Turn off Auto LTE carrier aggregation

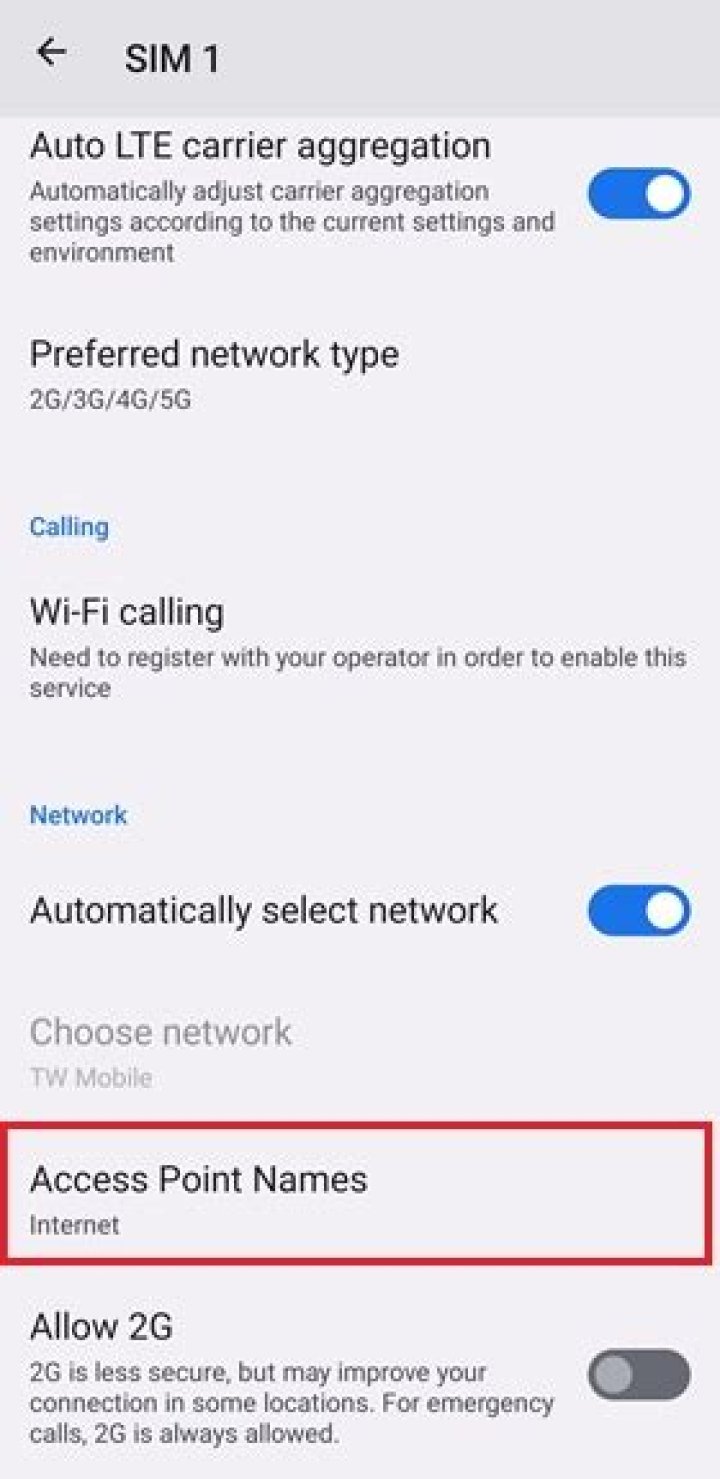tap(638, 193)
